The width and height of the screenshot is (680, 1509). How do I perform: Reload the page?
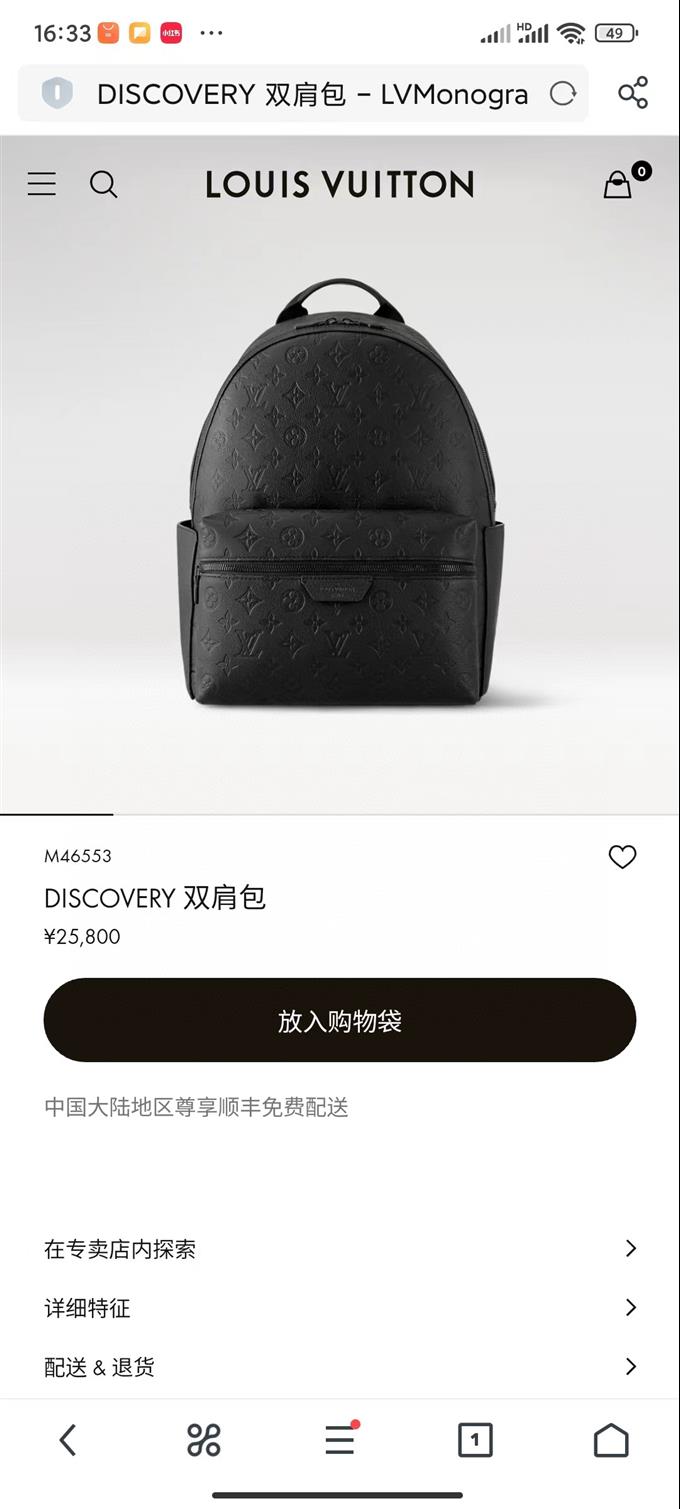[563, 94]
